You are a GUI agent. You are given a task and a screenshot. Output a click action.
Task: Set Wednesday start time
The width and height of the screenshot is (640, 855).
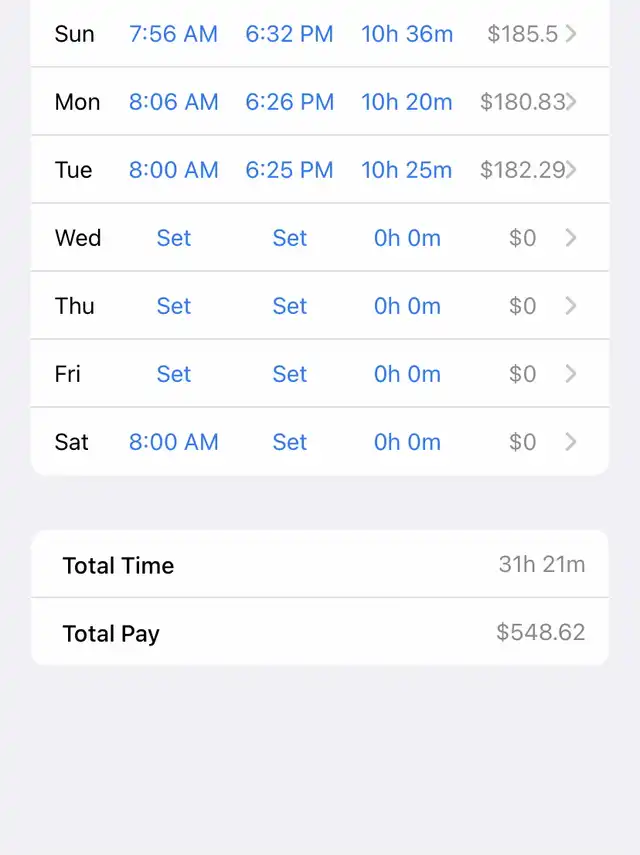click(x=173, y=238)
